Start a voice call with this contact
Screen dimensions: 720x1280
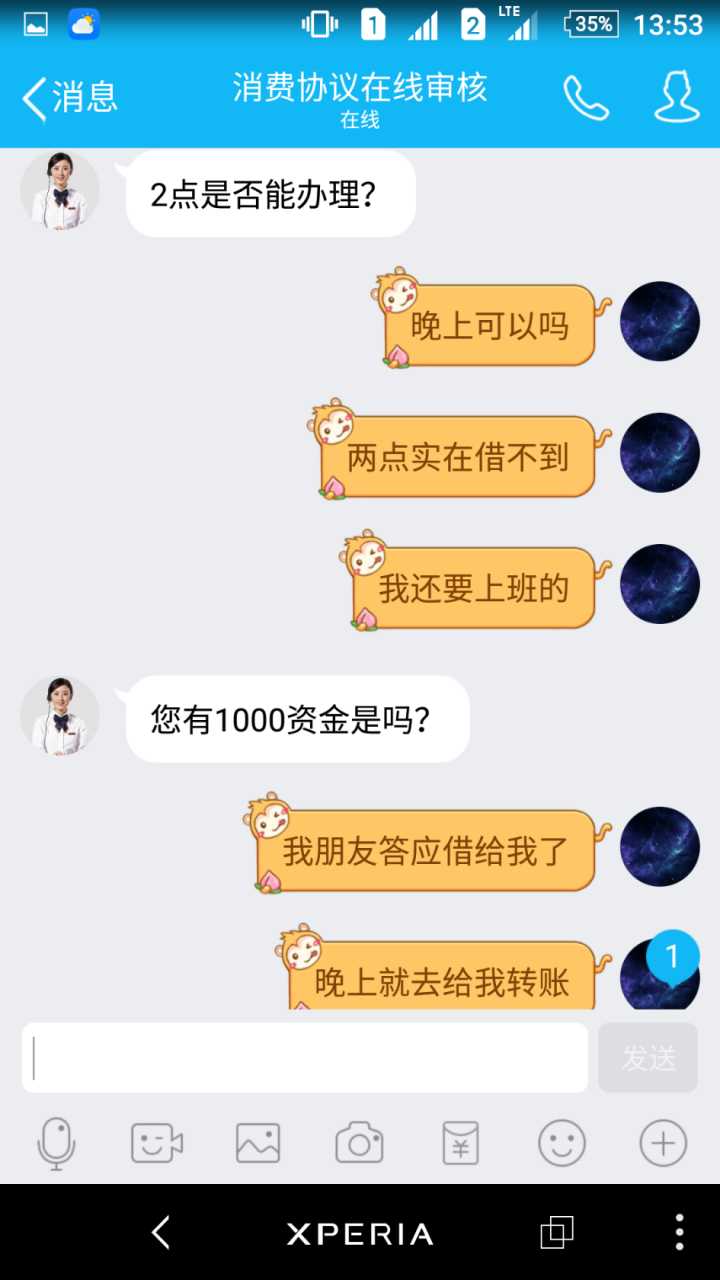pos(585,97)
